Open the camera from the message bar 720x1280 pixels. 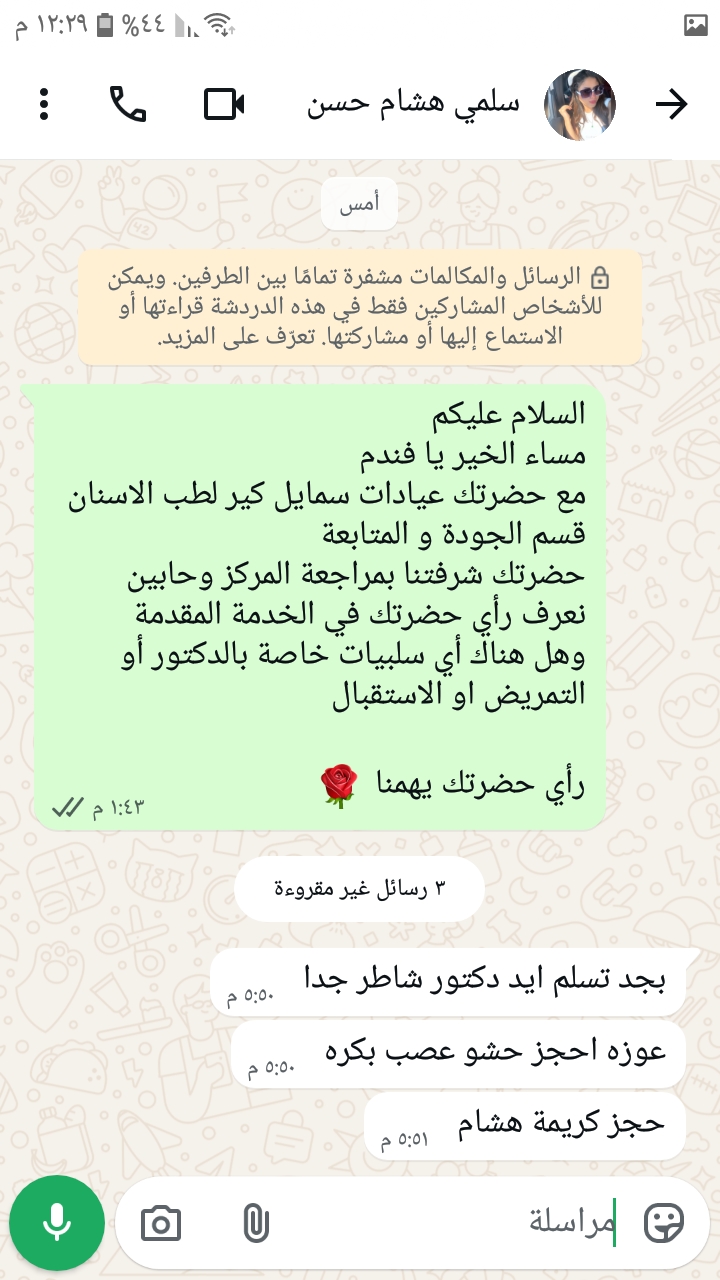point(161,1223)
